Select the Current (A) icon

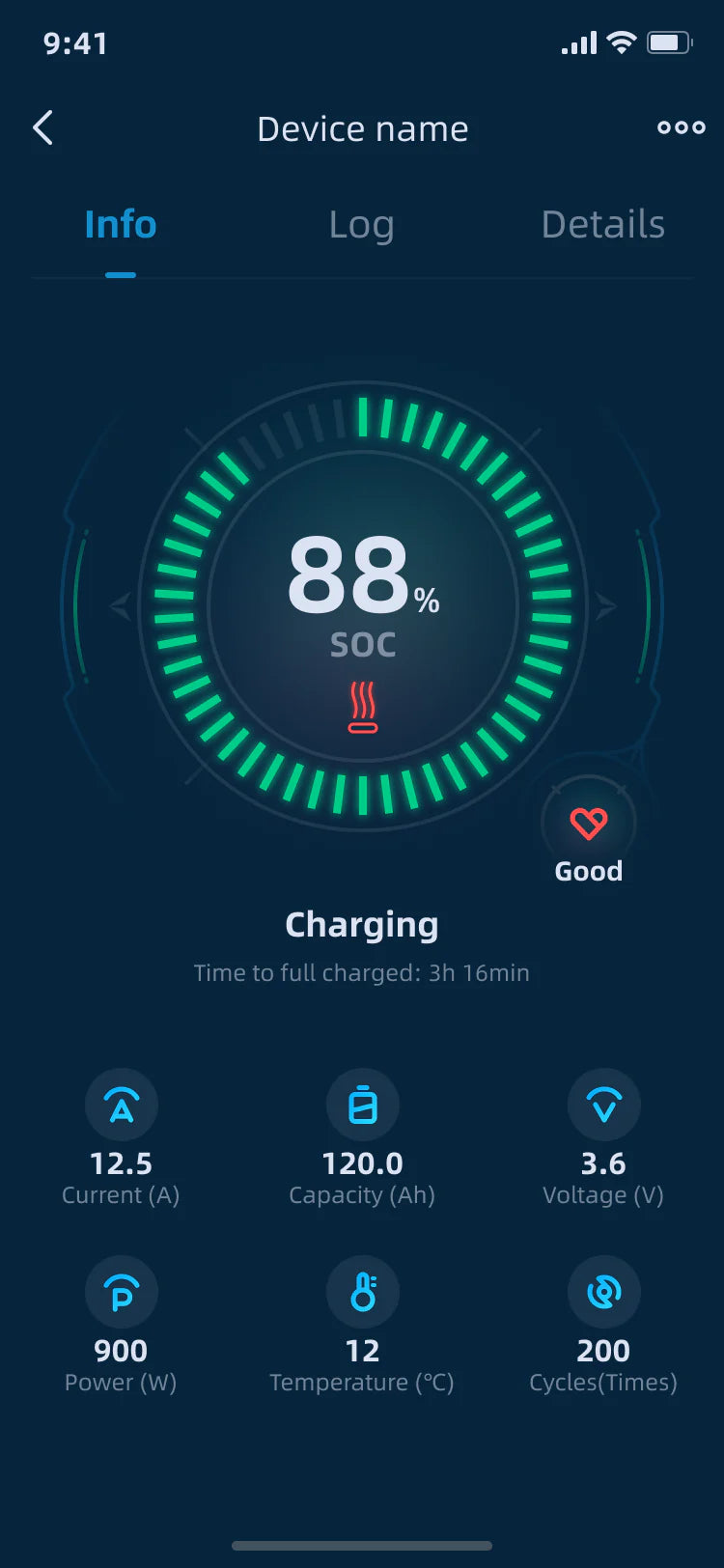121,1105
